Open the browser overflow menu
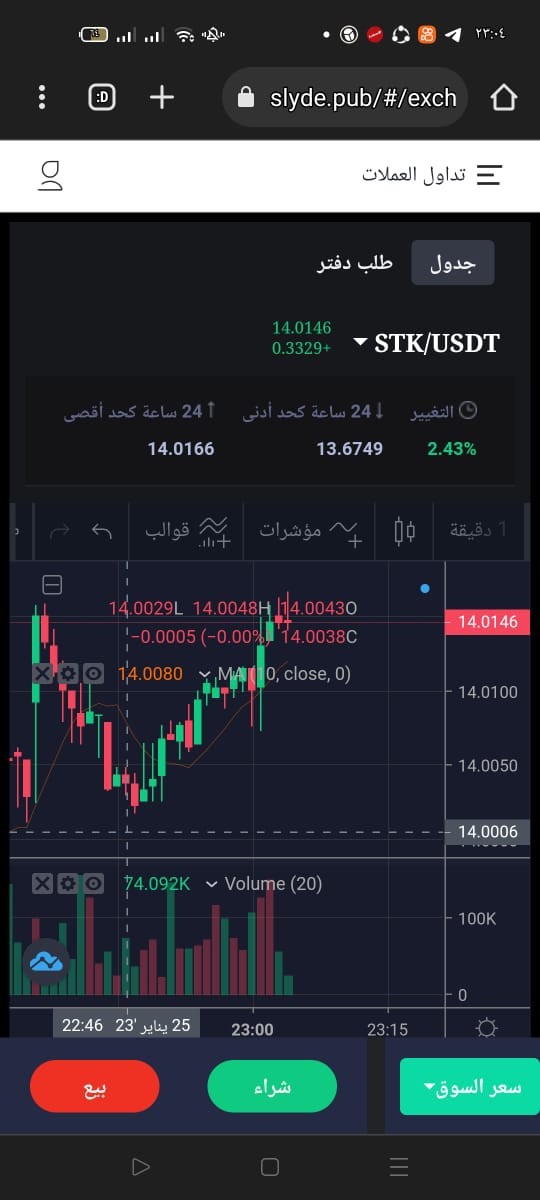 coord(41,97)
